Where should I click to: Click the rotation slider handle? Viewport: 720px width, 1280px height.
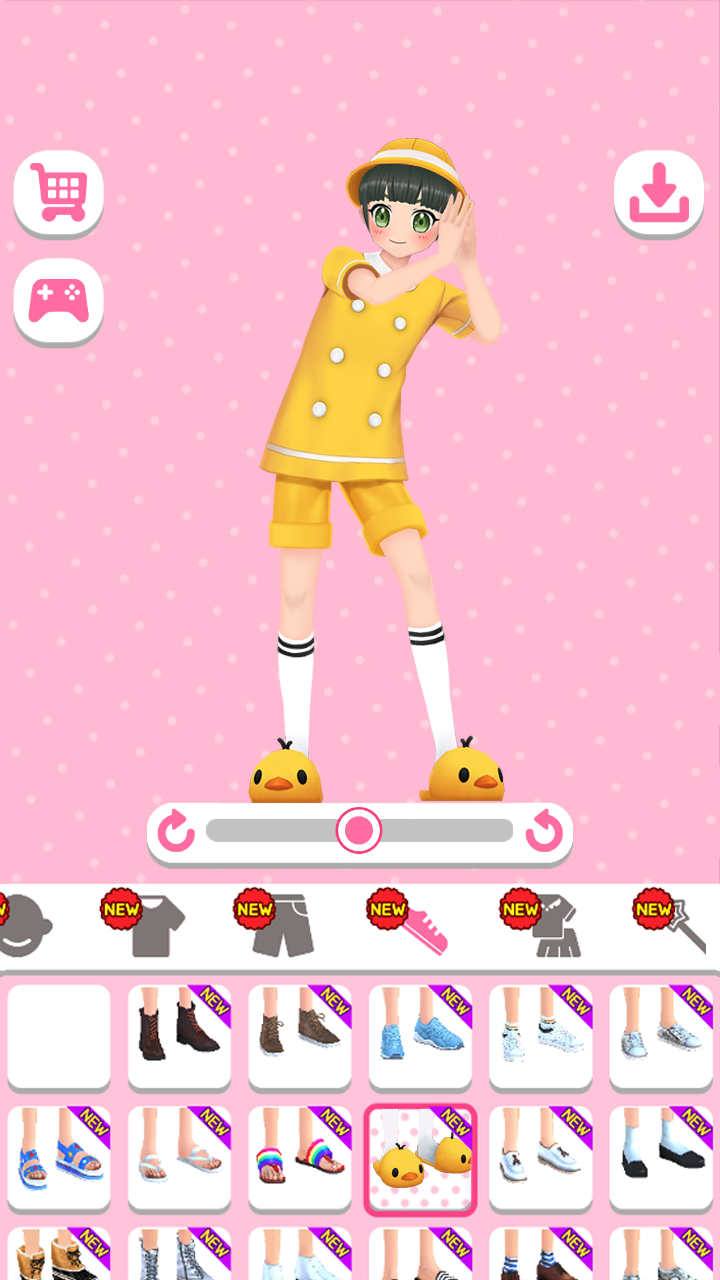point(357,830)
